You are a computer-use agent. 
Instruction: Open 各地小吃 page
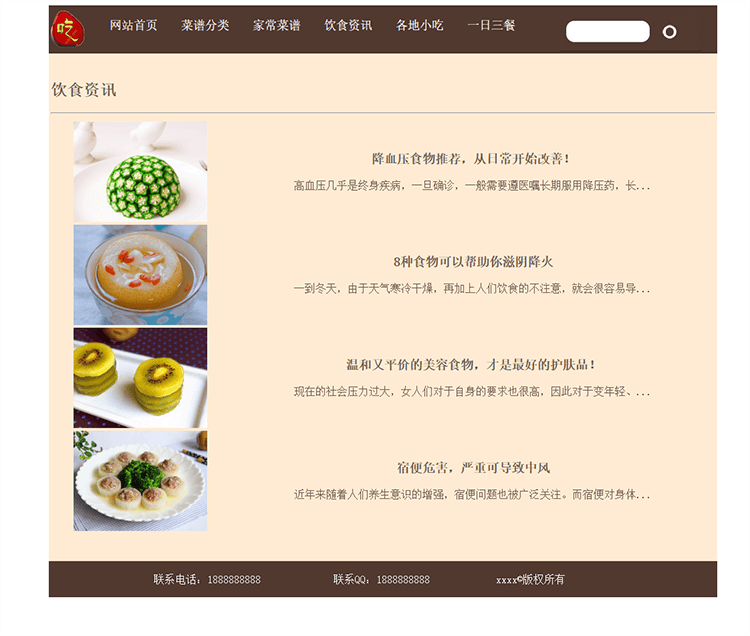coord(419,25)
